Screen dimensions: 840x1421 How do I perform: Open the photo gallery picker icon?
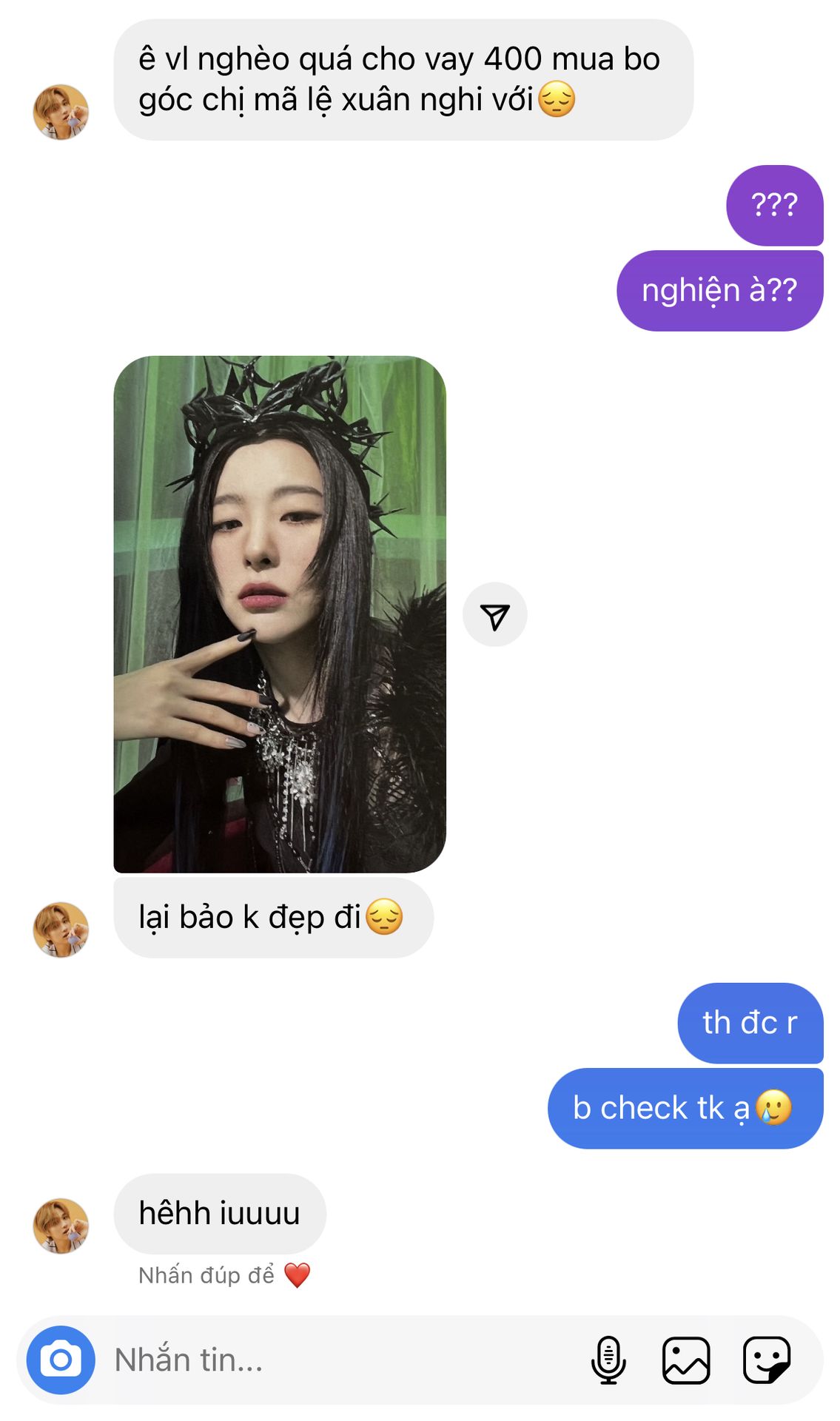pos(686,1360)
